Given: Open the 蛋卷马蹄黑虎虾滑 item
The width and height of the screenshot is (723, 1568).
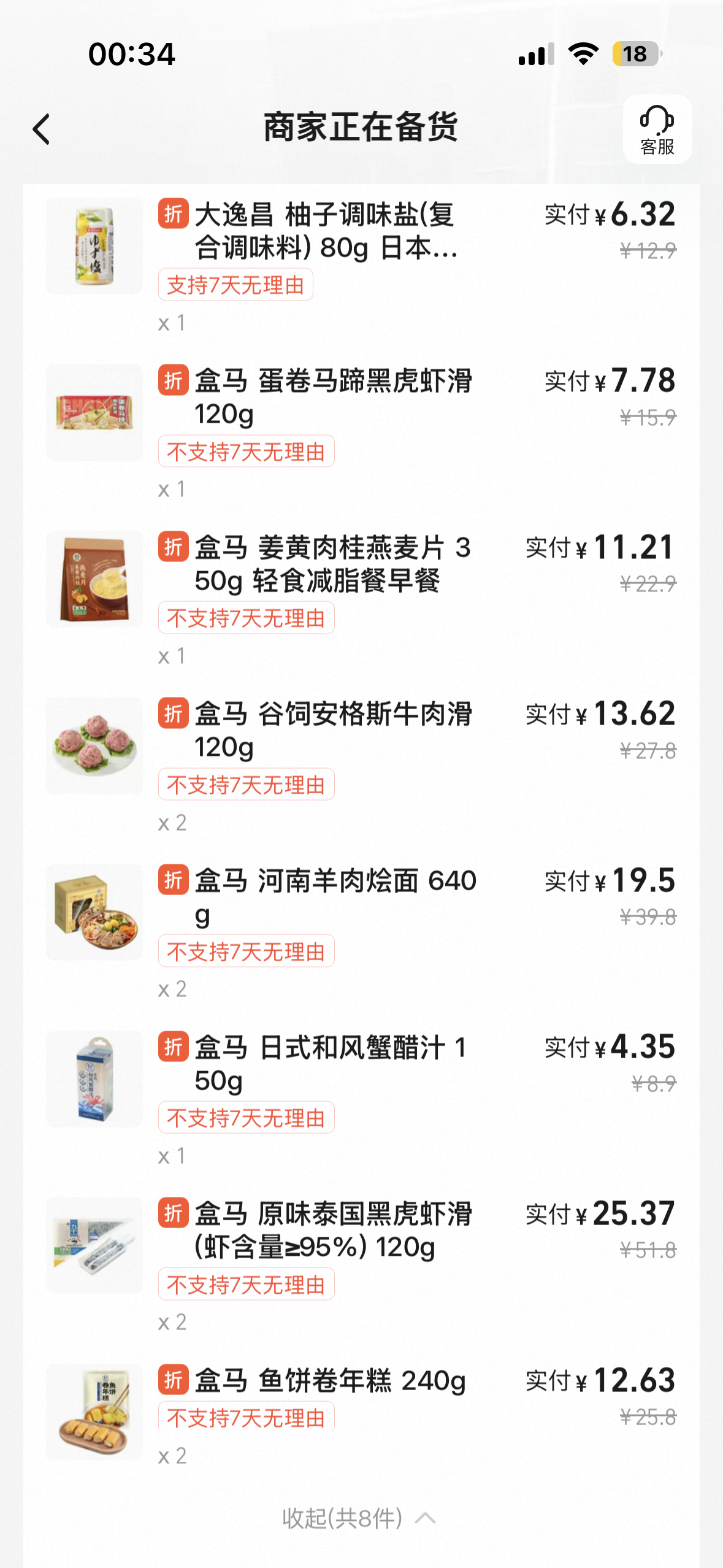Looking at the screenshot, I should click(x=333, y=397).
